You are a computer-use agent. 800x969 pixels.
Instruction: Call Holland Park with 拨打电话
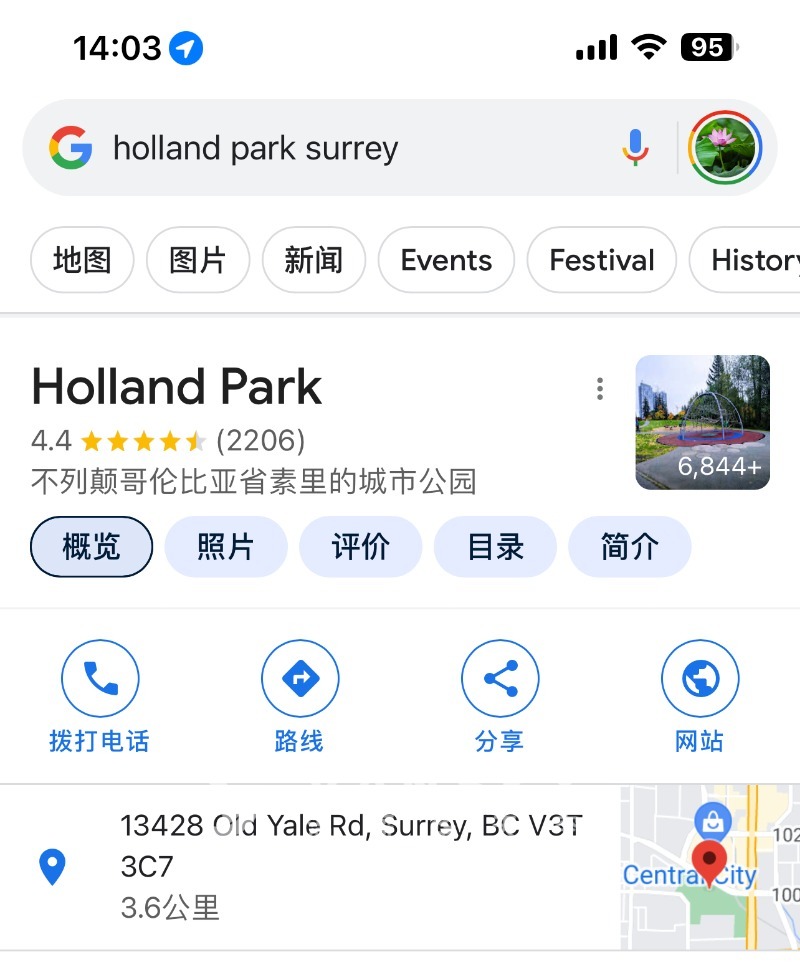[99, 696]
